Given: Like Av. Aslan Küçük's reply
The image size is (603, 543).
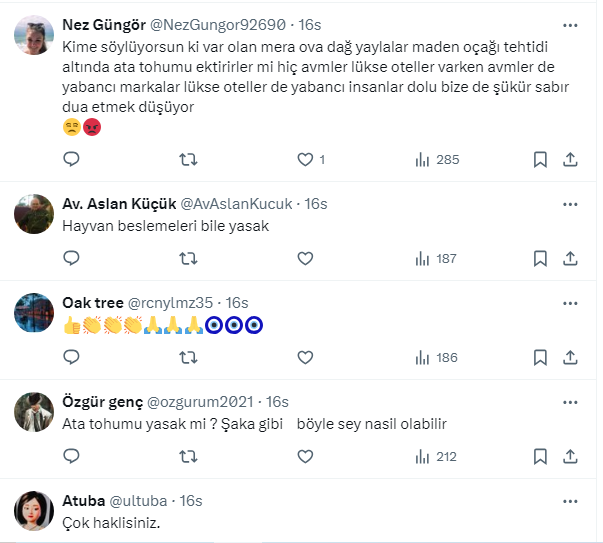Looking at the screenshot, I should (306, 258).
